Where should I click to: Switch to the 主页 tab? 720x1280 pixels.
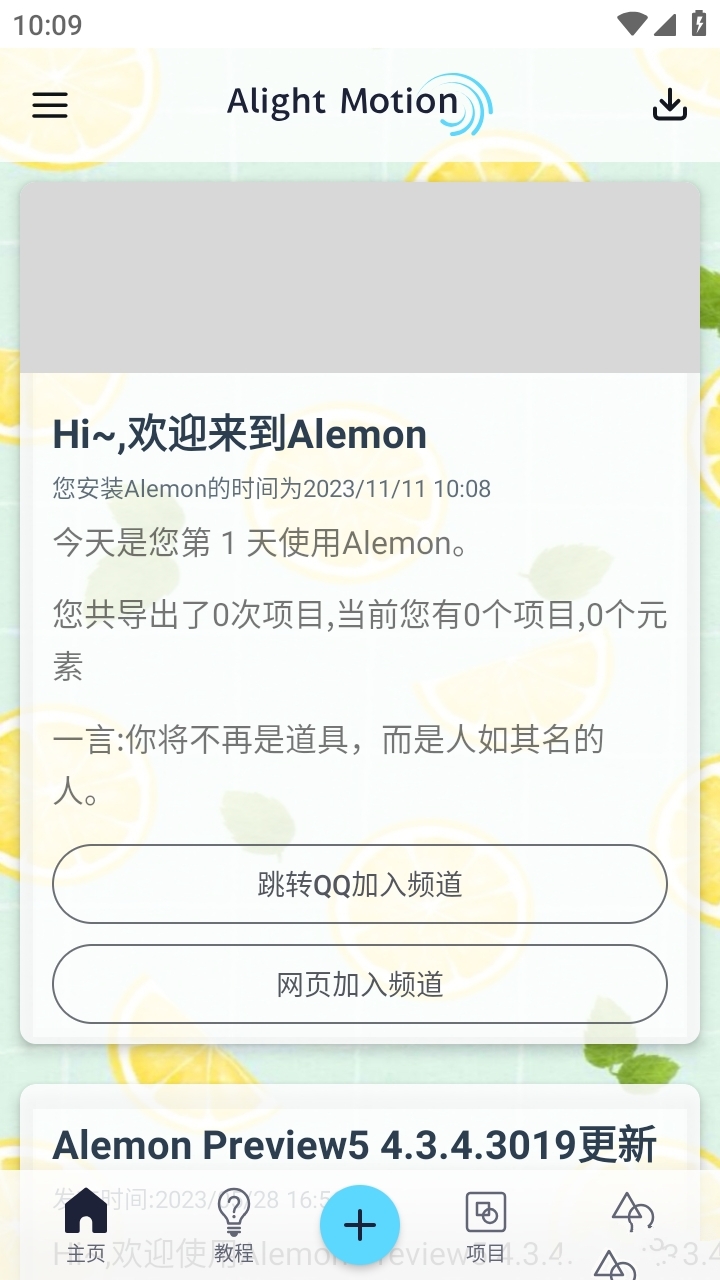[86, 1225]
